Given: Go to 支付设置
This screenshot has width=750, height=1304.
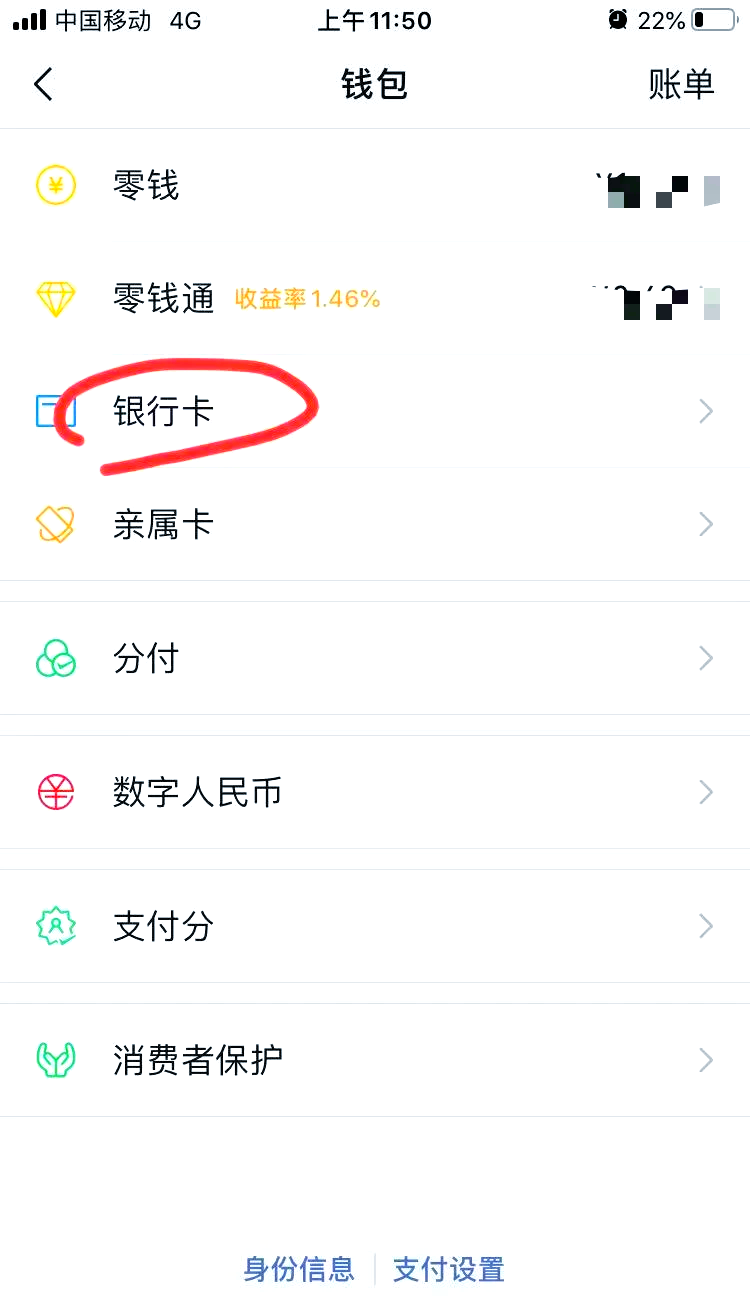Looking at the screenshot, I should click(x=449, y=1269).
